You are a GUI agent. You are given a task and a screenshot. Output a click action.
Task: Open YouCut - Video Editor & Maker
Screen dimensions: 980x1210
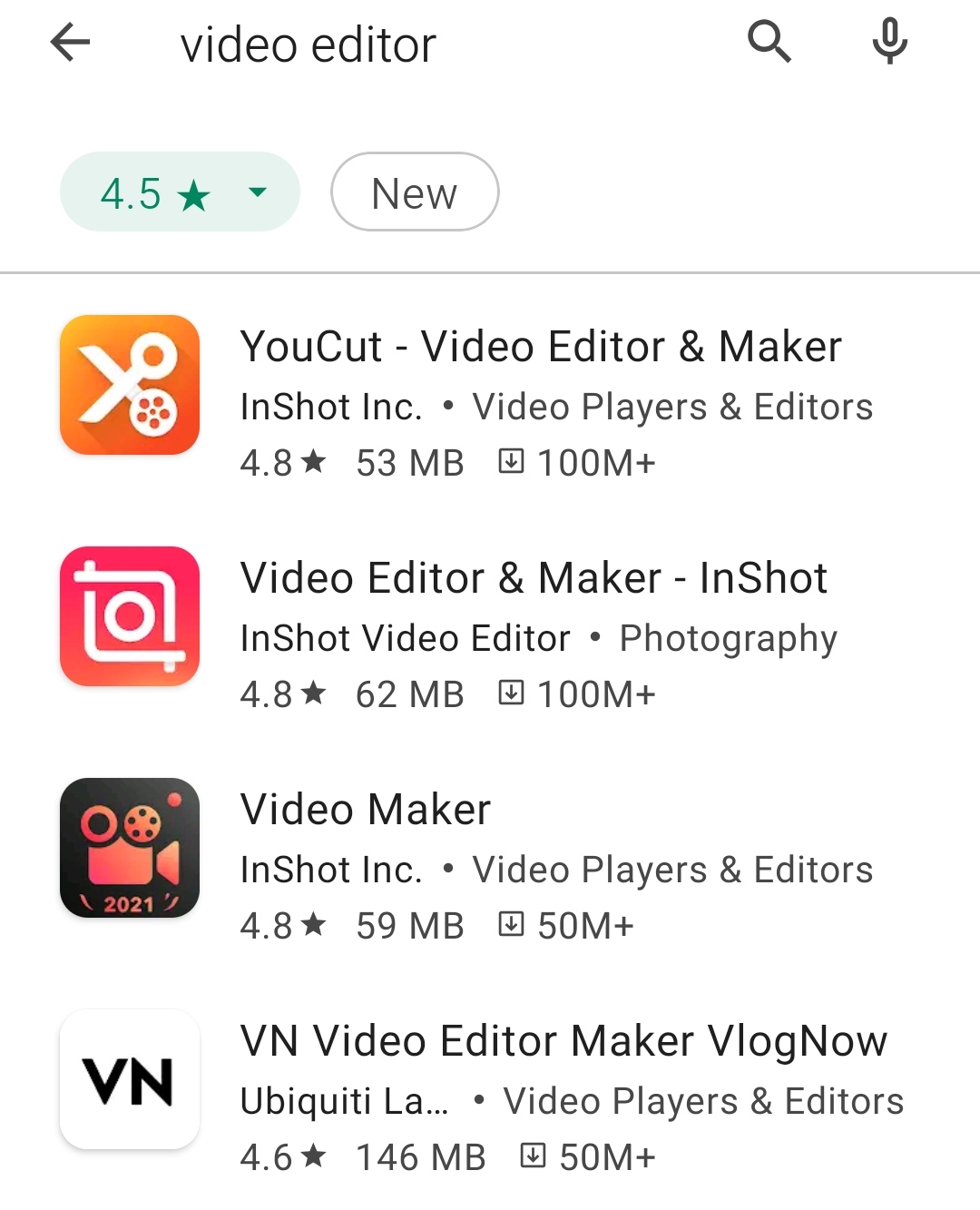tap(540, 348)
